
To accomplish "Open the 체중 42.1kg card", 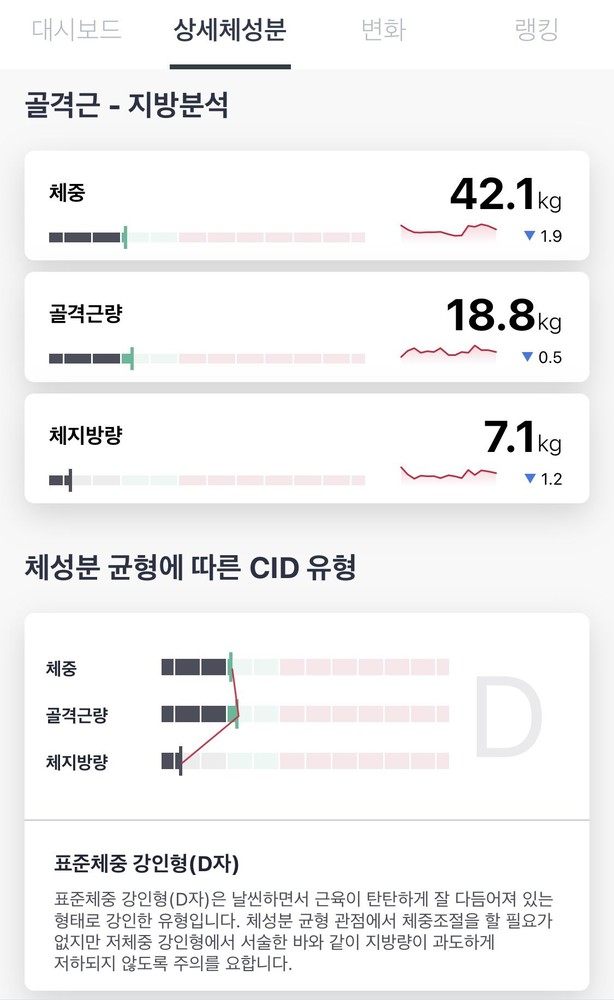I will [306, 206].
